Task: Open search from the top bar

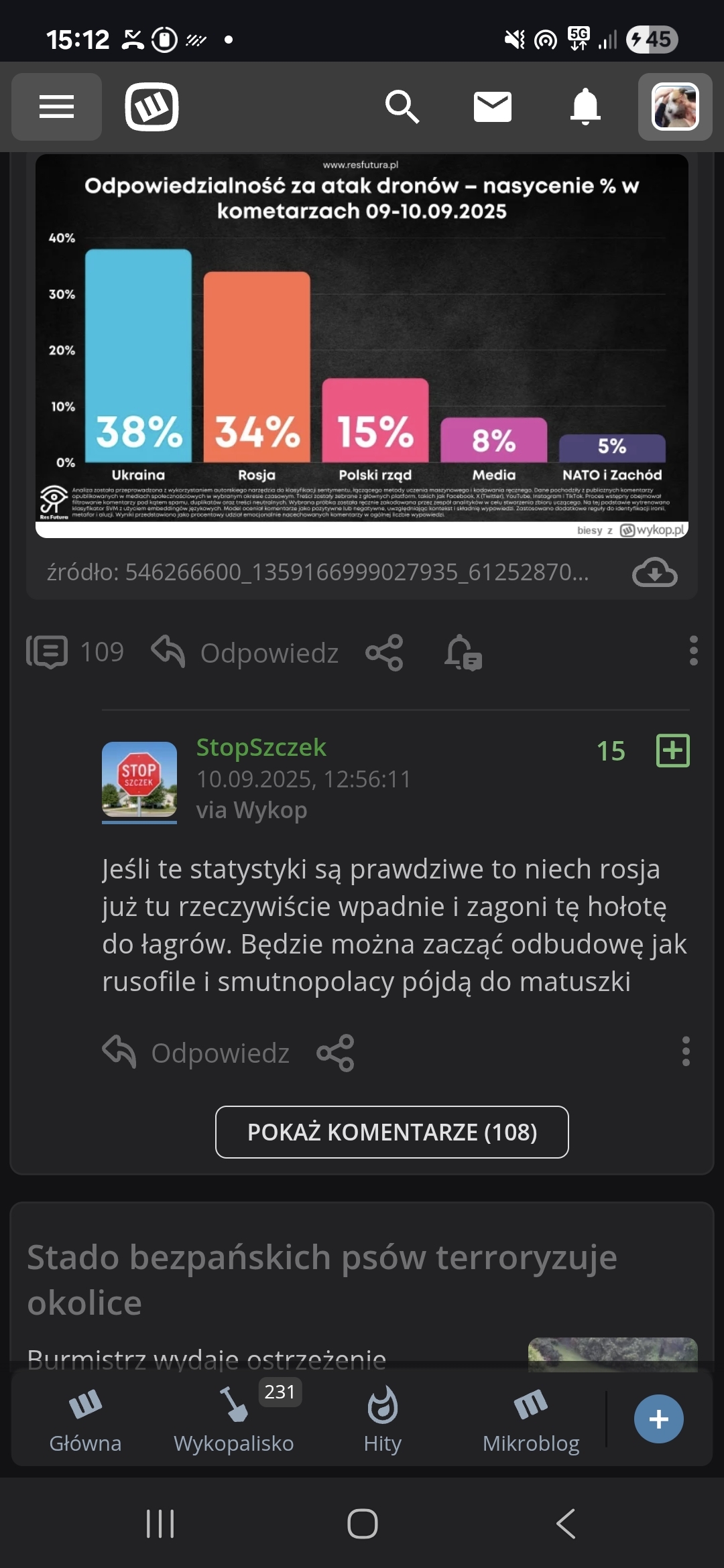Action: click(402, 107)
